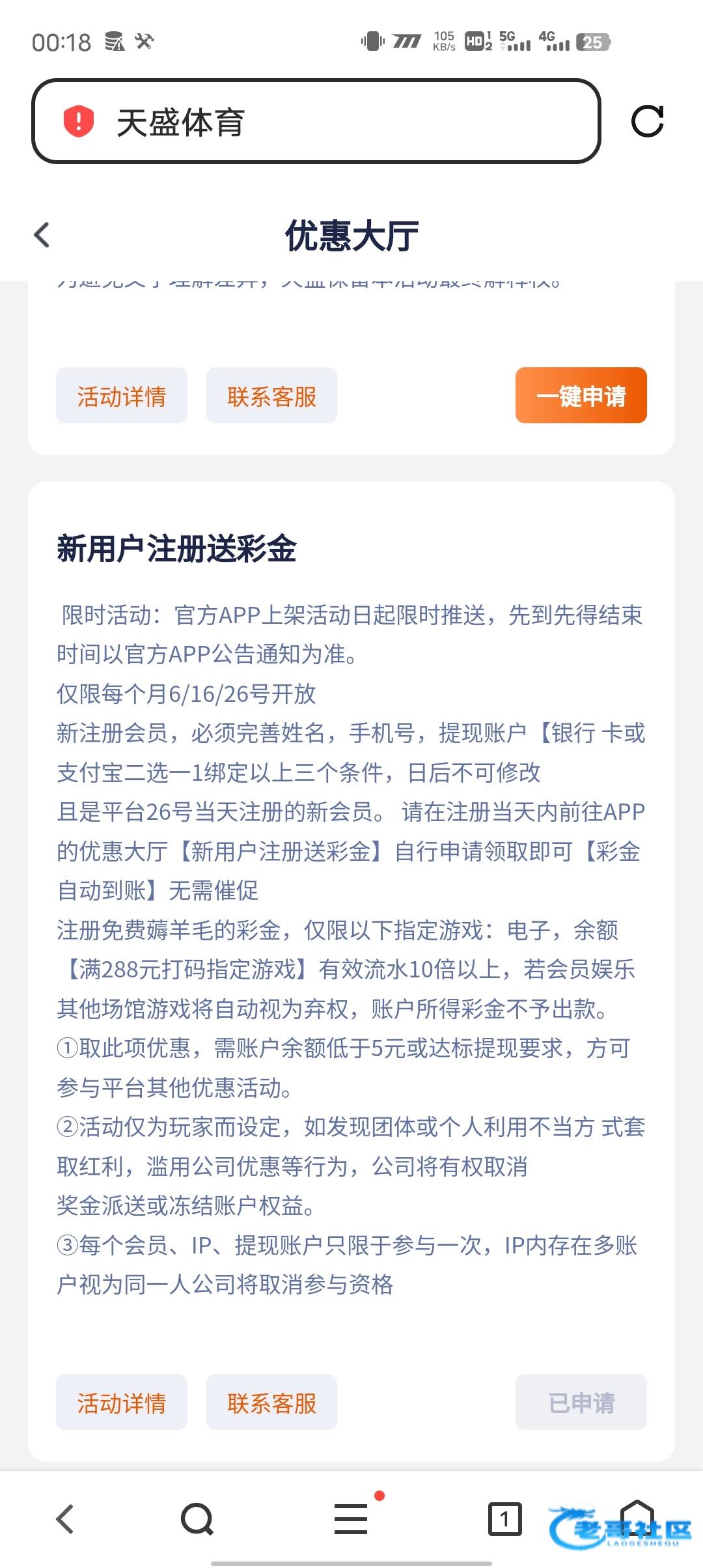
Task: Open the browser tabs switcher
Action: [504, 1519]
